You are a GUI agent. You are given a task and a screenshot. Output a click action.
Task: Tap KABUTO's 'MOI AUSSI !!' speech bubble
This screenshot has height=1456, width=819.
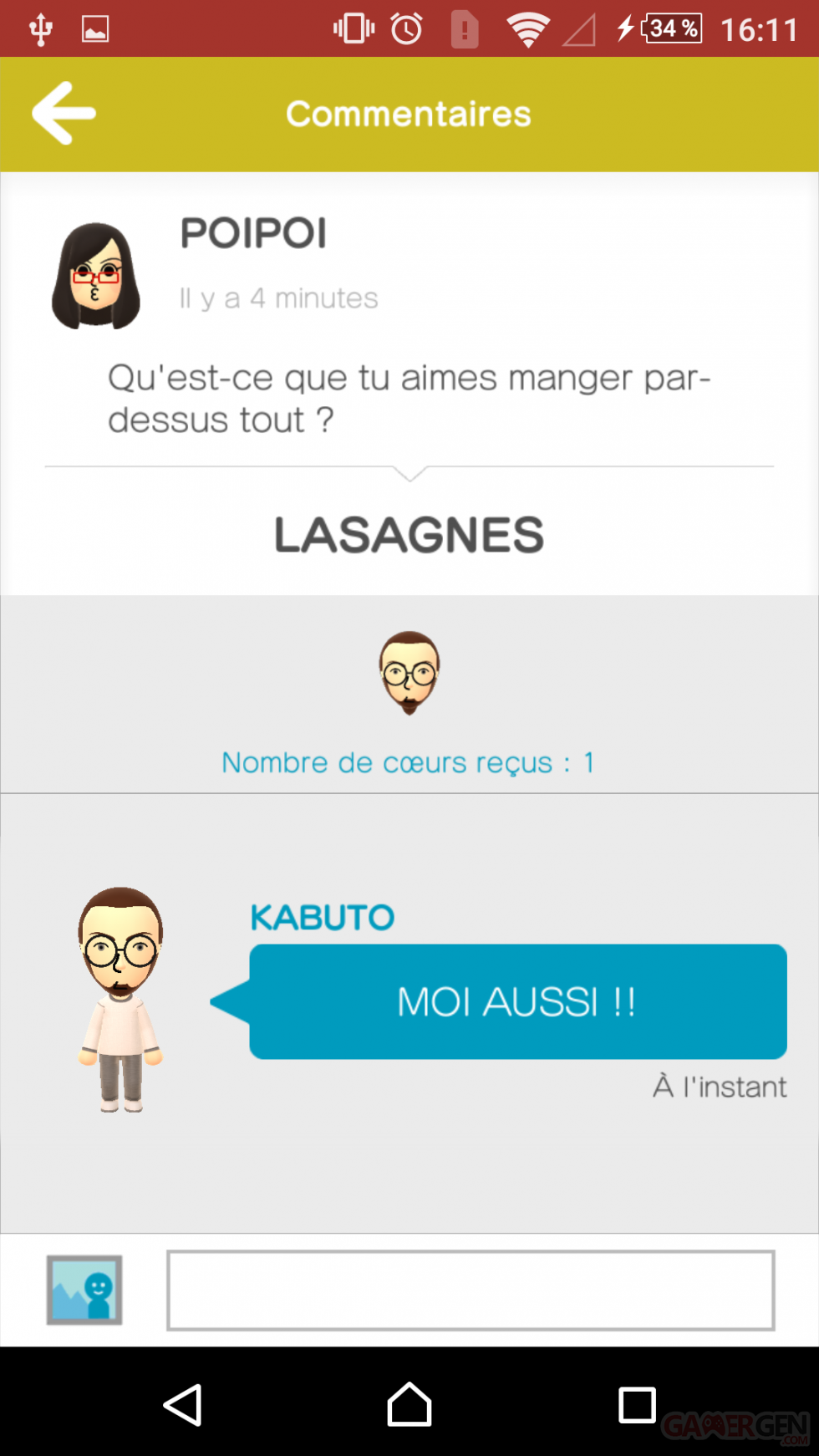[516, 1000]
